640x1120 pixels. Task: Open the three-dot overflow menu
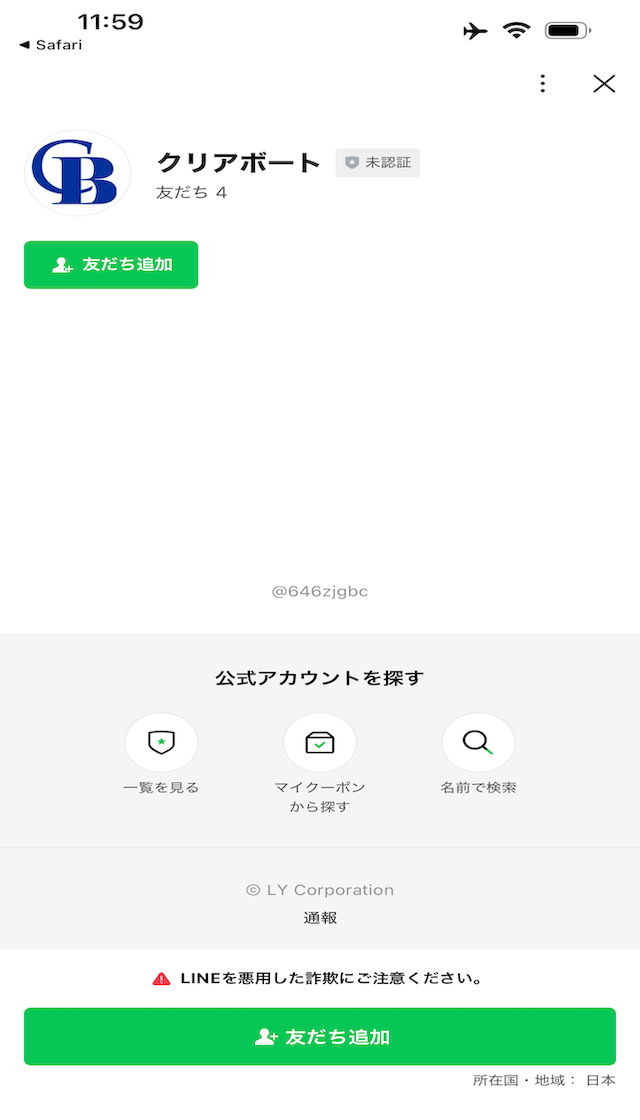click(x=543, y=84)
